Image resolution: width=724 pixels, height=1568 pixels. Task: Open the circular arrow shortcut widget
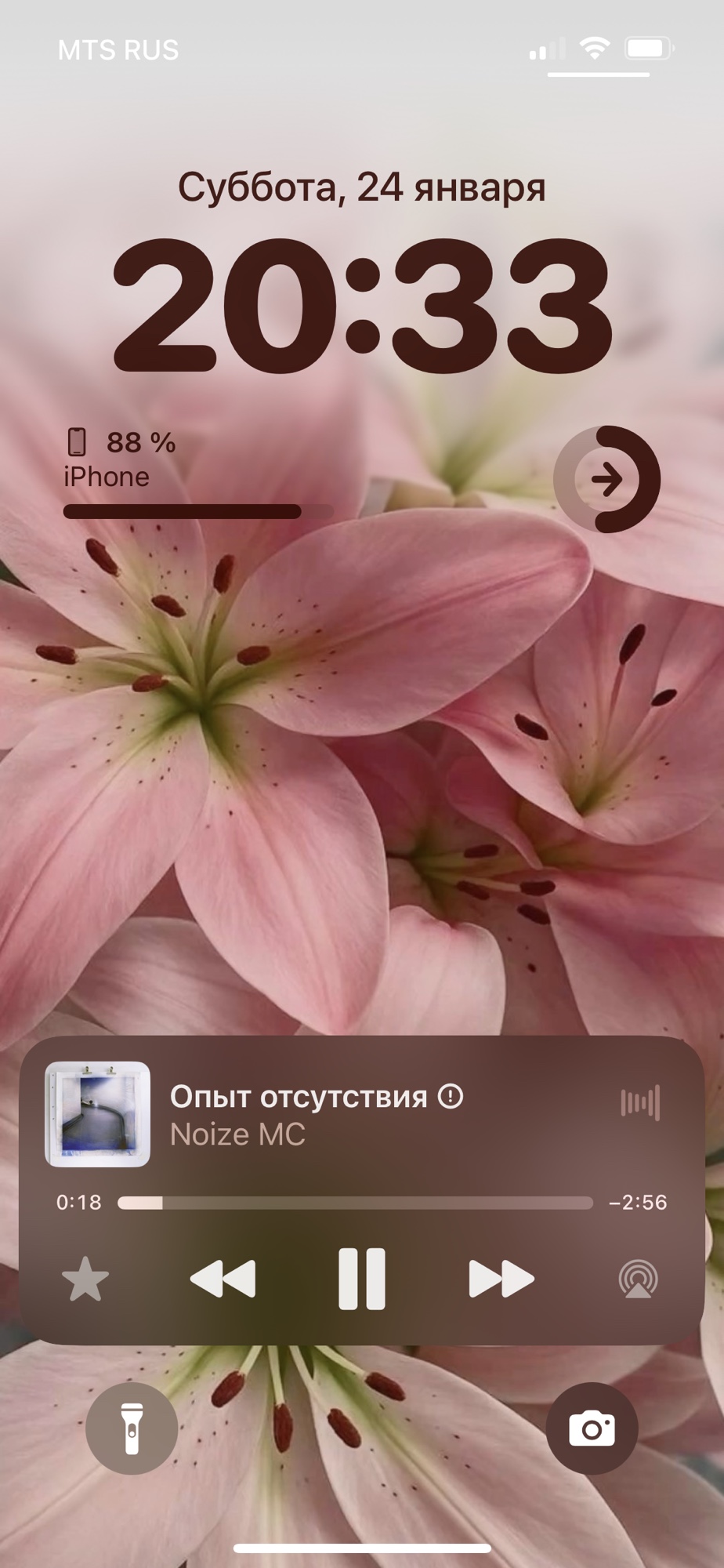pos(606,479)
